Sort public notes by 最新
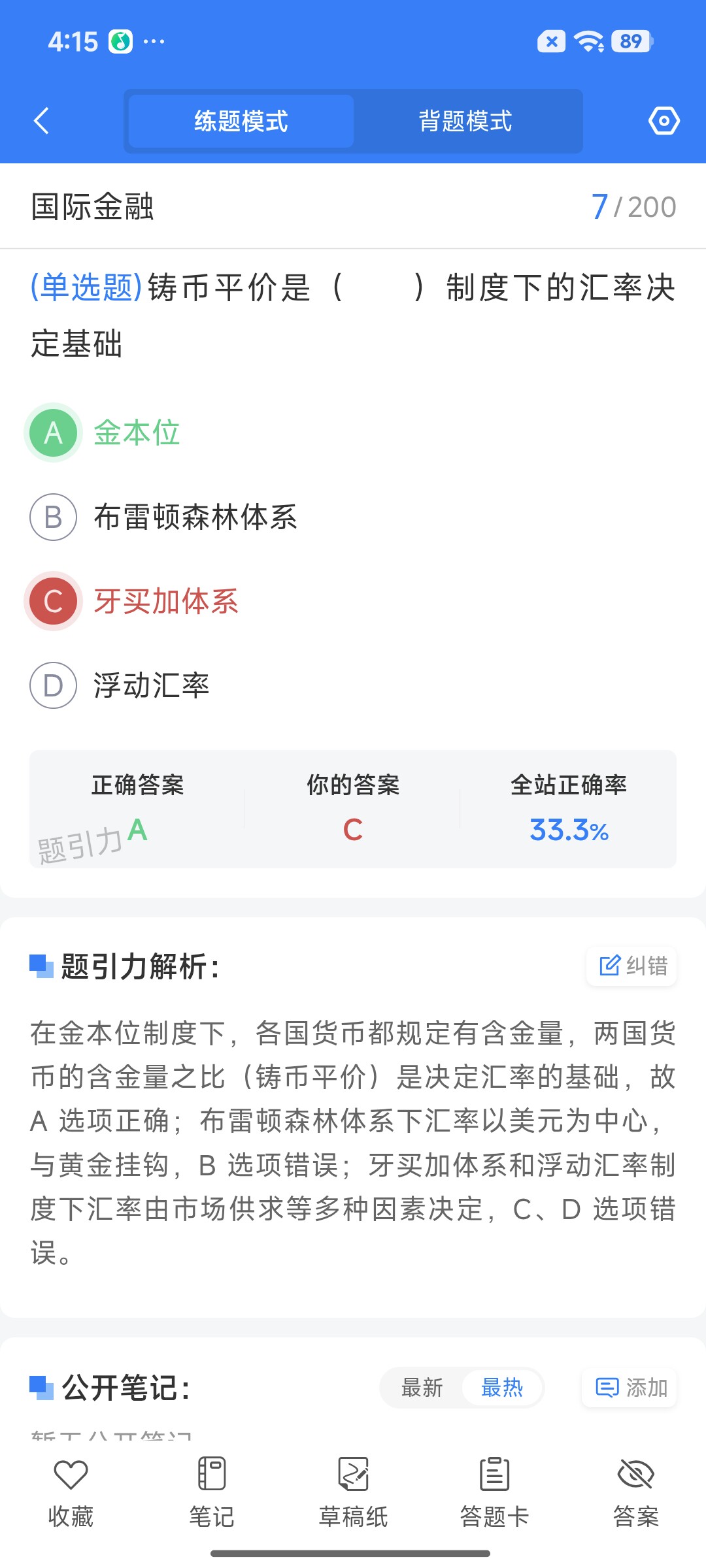 tap(422, 1387)
